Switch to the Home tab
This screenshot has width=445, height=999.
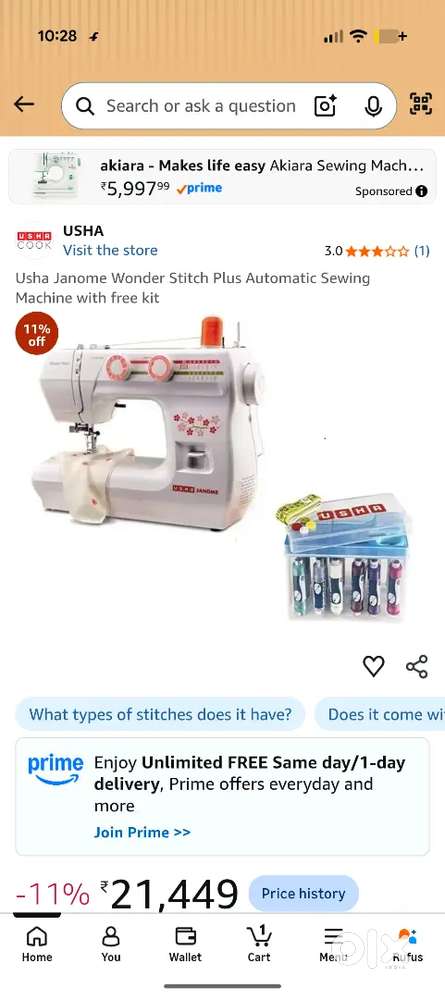click(37, 944)
